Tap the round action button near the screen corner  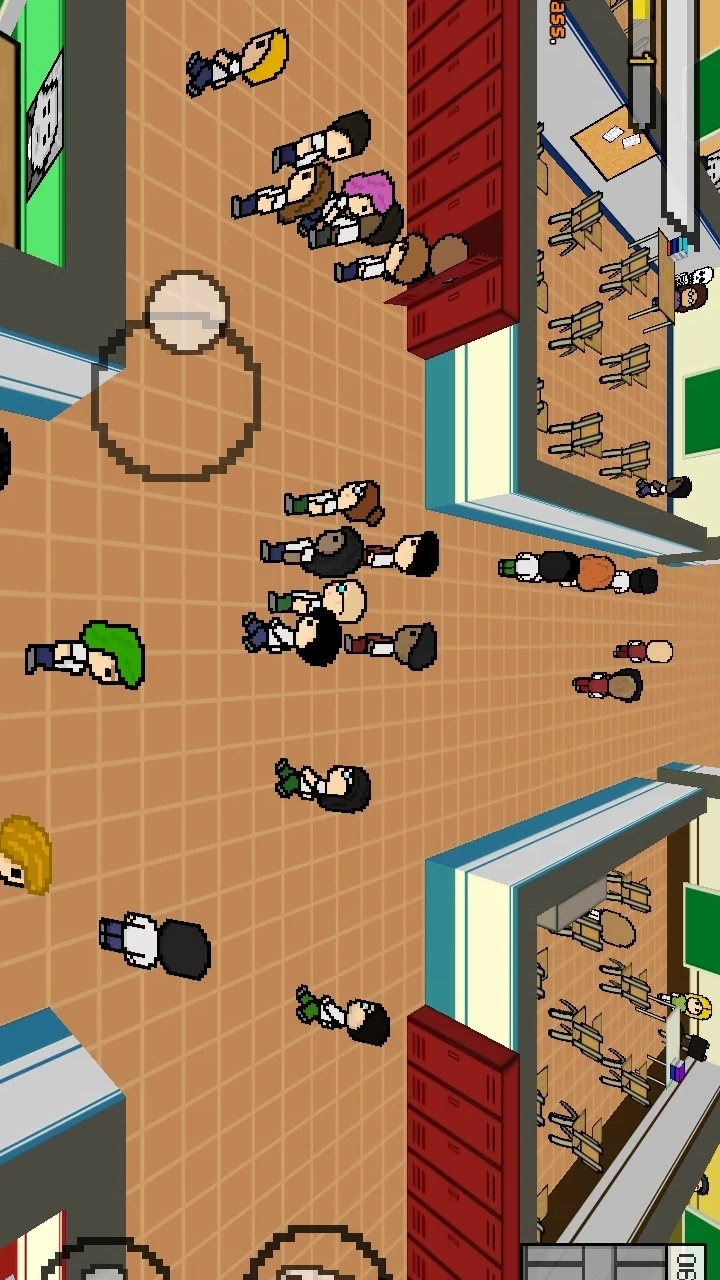(x=103, y=1262)
